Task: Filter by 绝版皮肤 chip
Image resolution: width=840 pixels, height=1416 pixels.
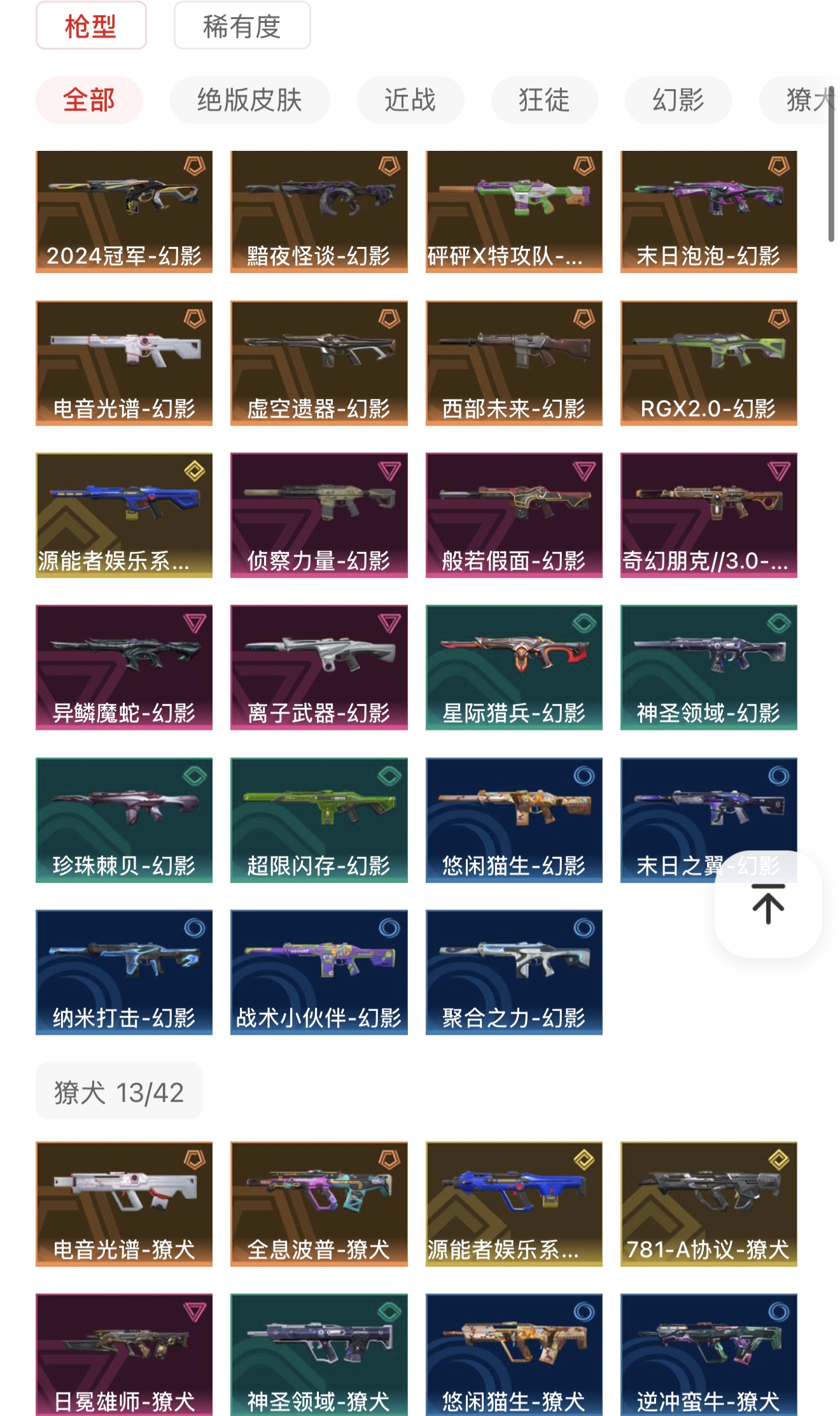Action: click(249, 100)
